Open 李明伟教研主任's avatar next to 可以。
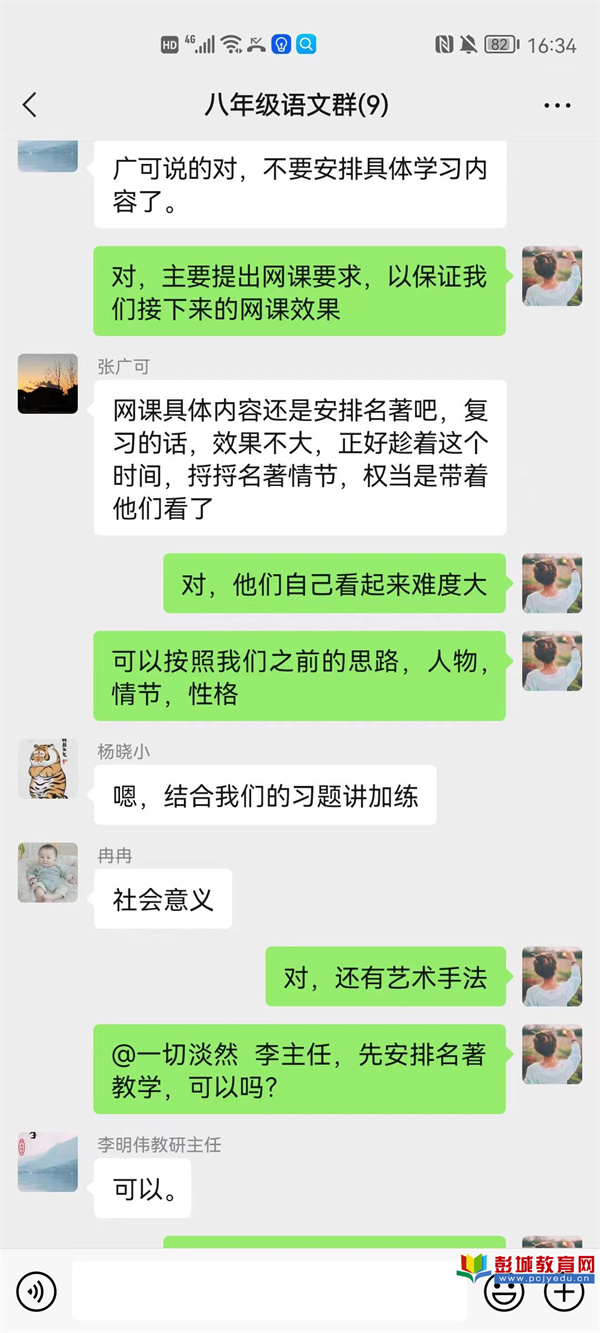 point(48,1161)
